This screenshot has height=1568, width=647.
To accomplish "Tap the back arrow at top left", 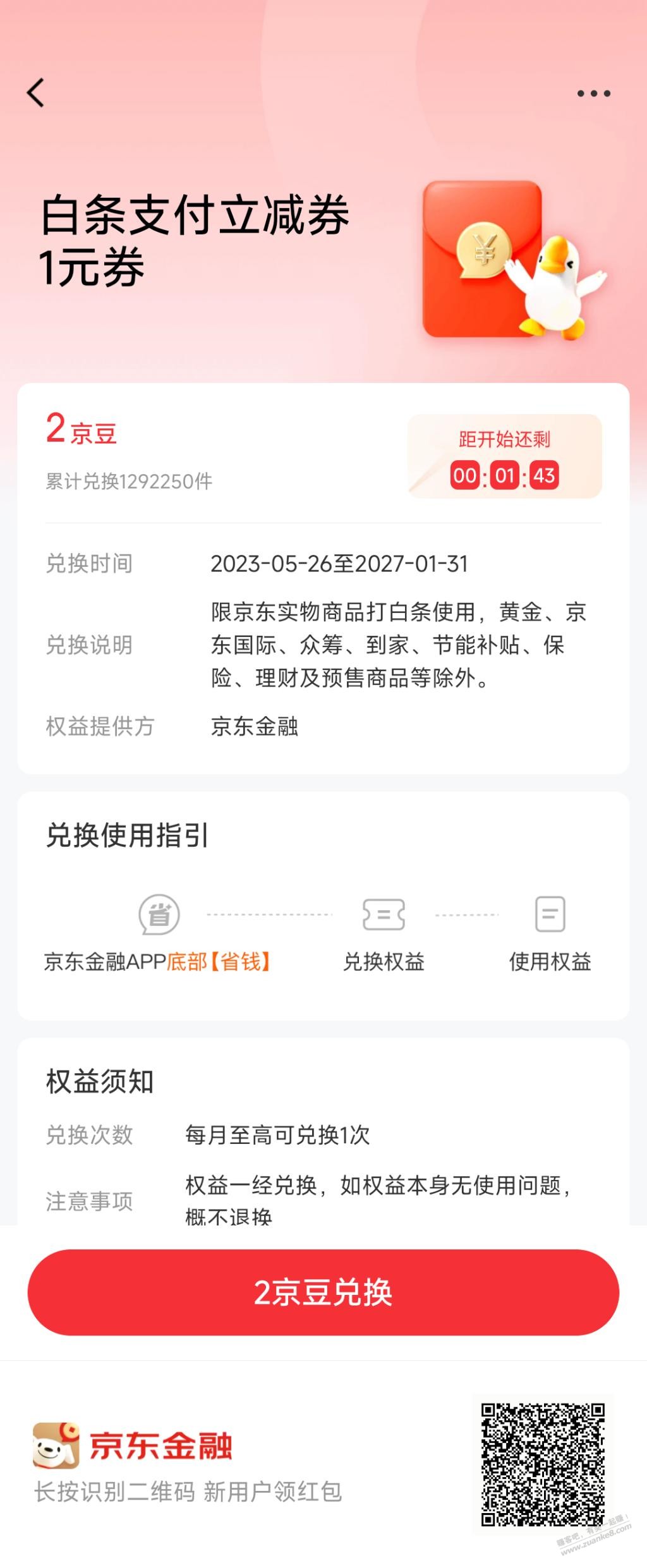I will (x=36, y=94).
